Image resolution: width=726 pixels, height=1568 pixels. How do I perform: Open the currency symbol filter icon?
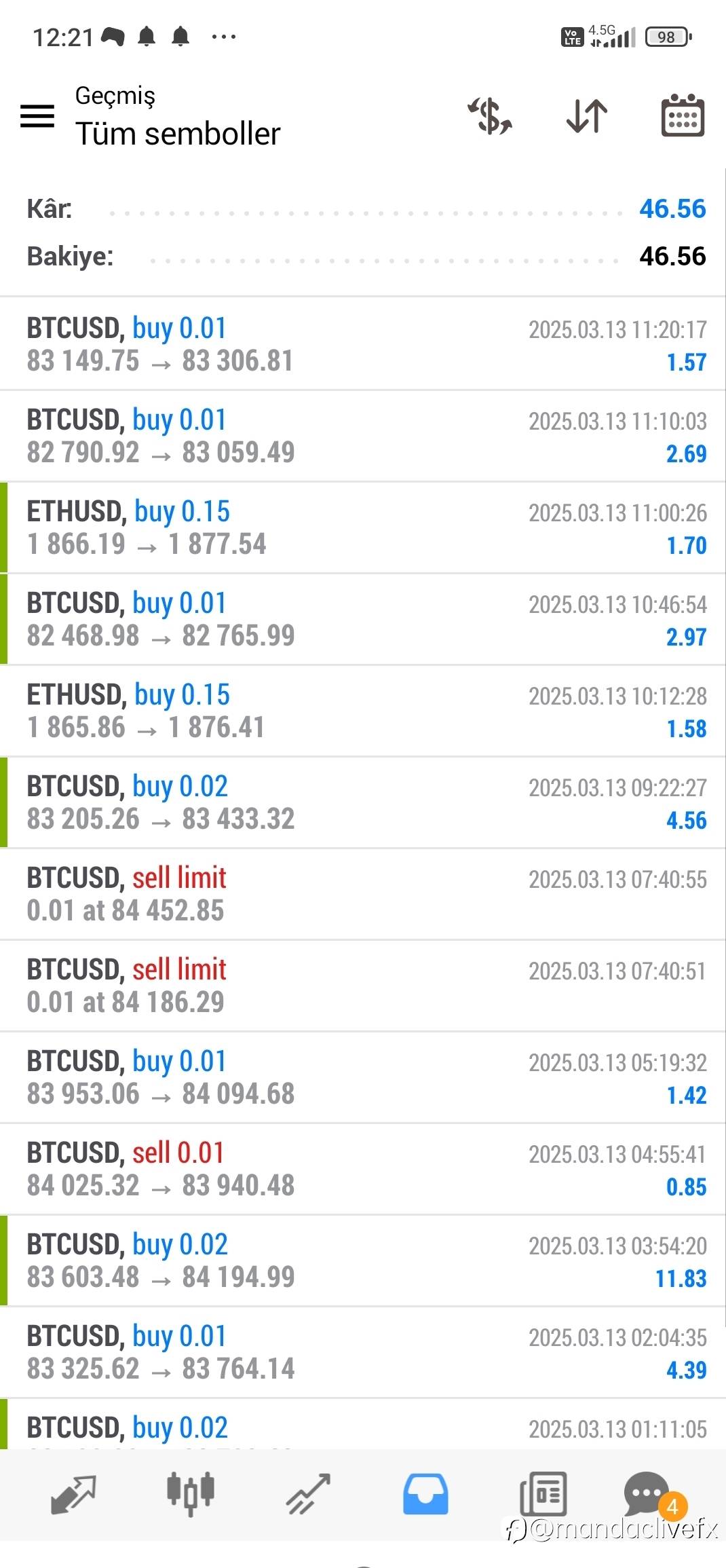coord(490,116)
